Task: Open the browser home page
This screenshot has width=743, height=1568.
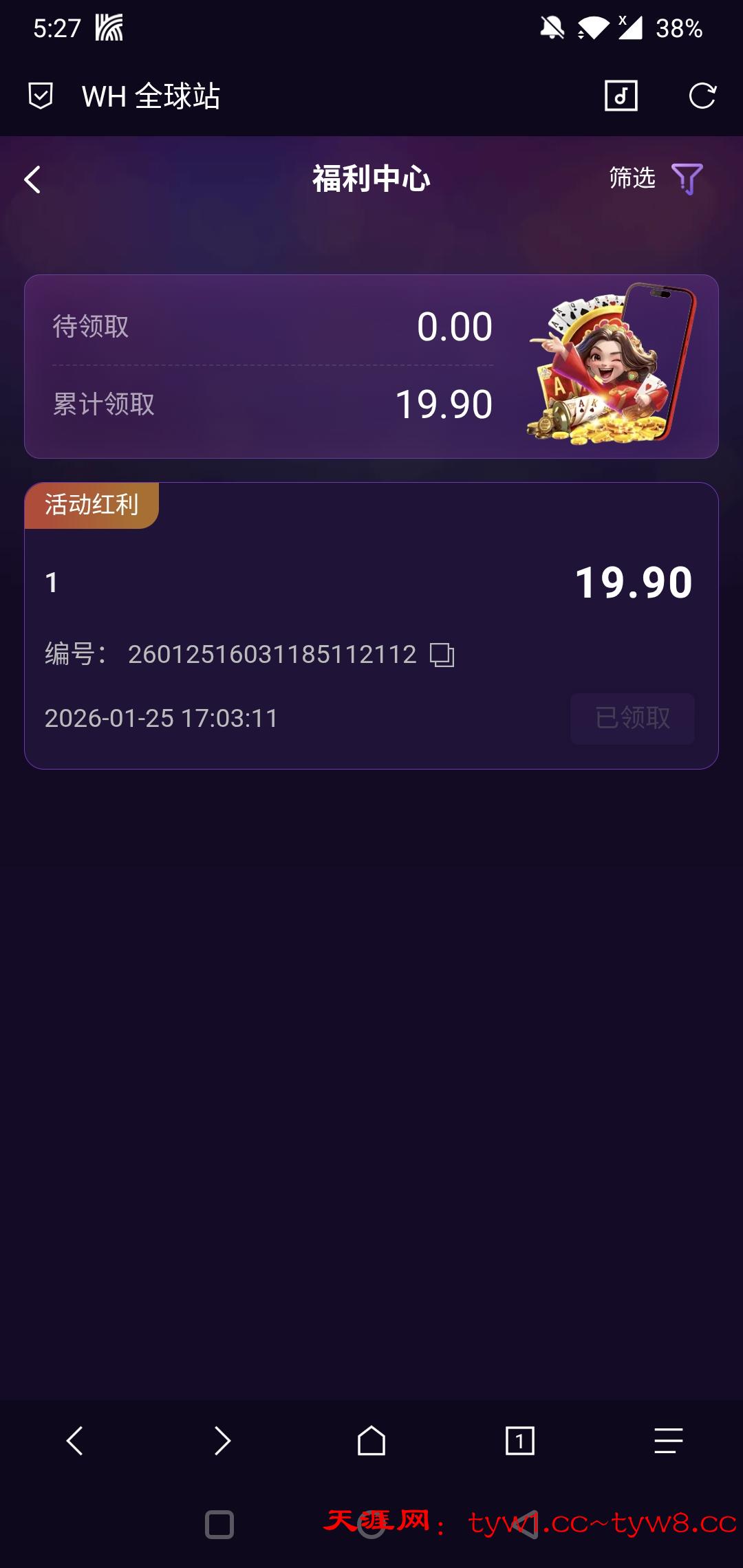Action: coord(371,1441)
